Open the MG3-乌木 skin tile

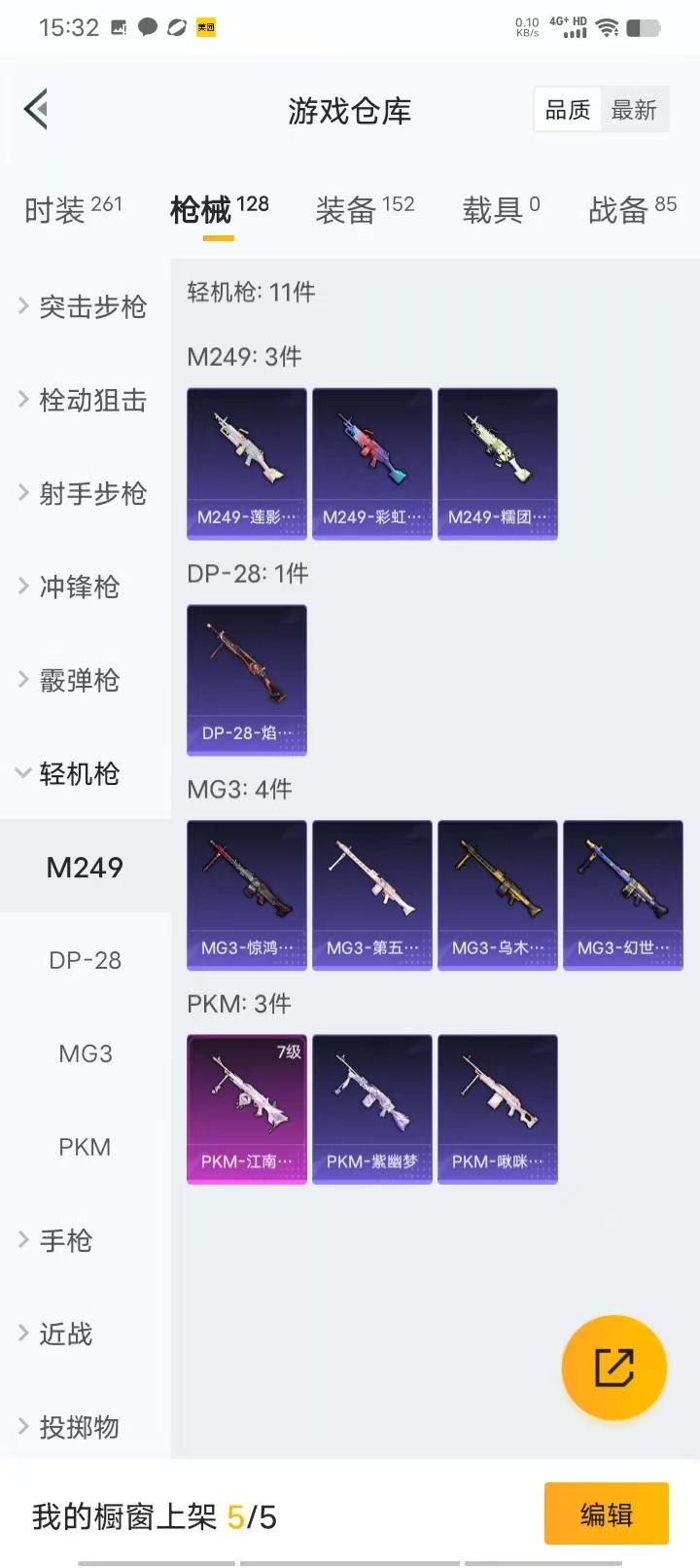point(498,895)
